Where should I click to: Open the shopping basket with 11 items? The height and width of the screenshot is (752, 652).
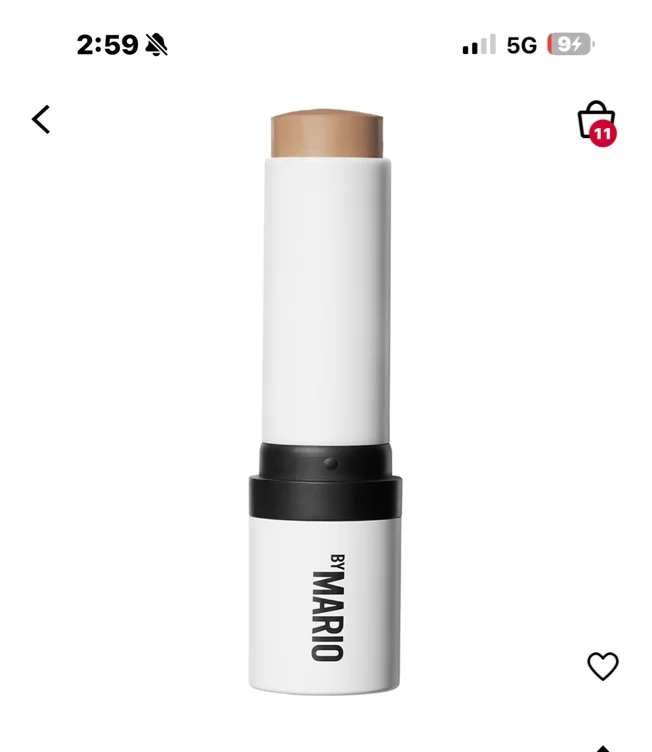[x=596, y=121]
